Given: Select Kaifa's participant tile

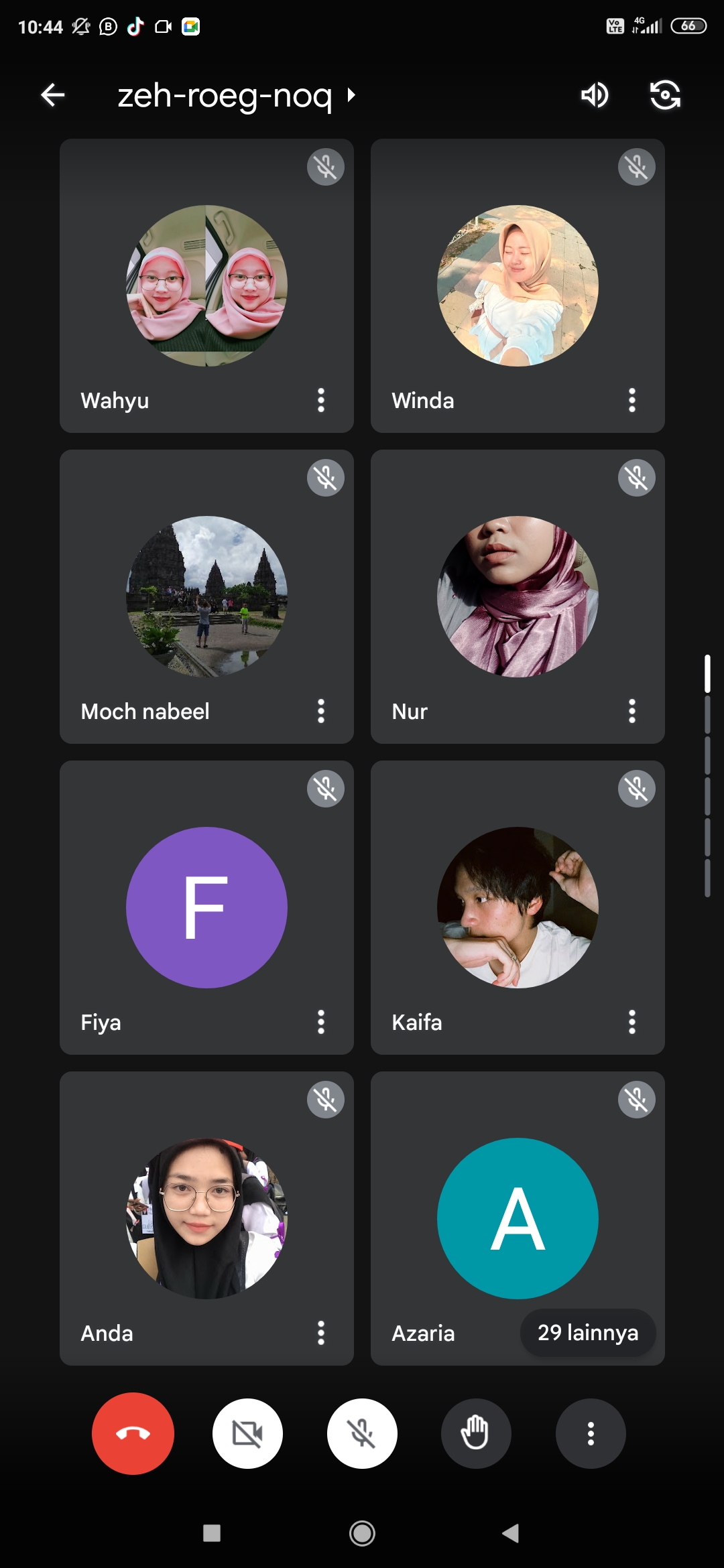Looking at the screenshot, I should pos(518,907).
